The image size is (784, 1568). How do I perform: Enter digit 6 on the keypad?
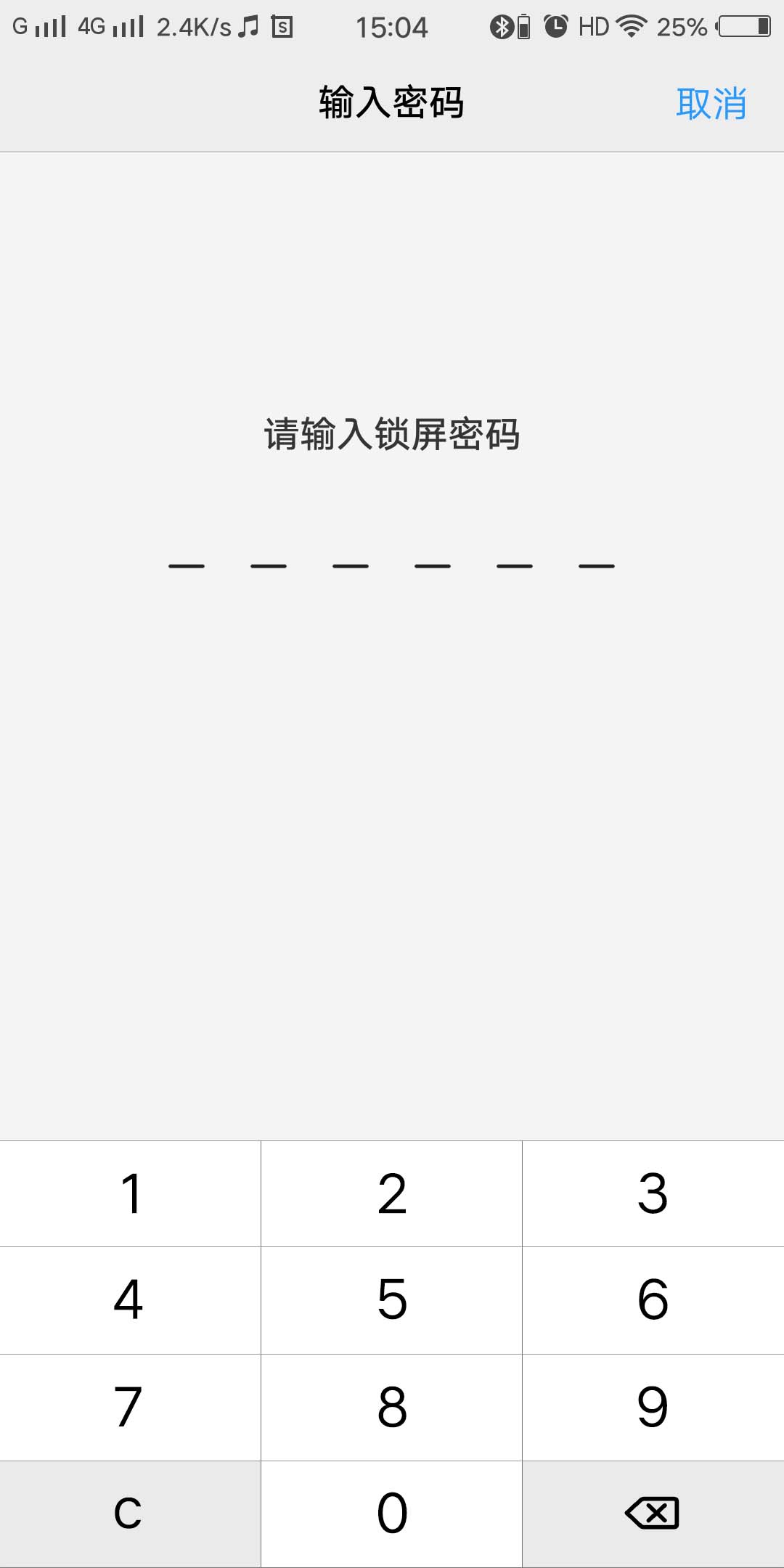coord(653,1300)
